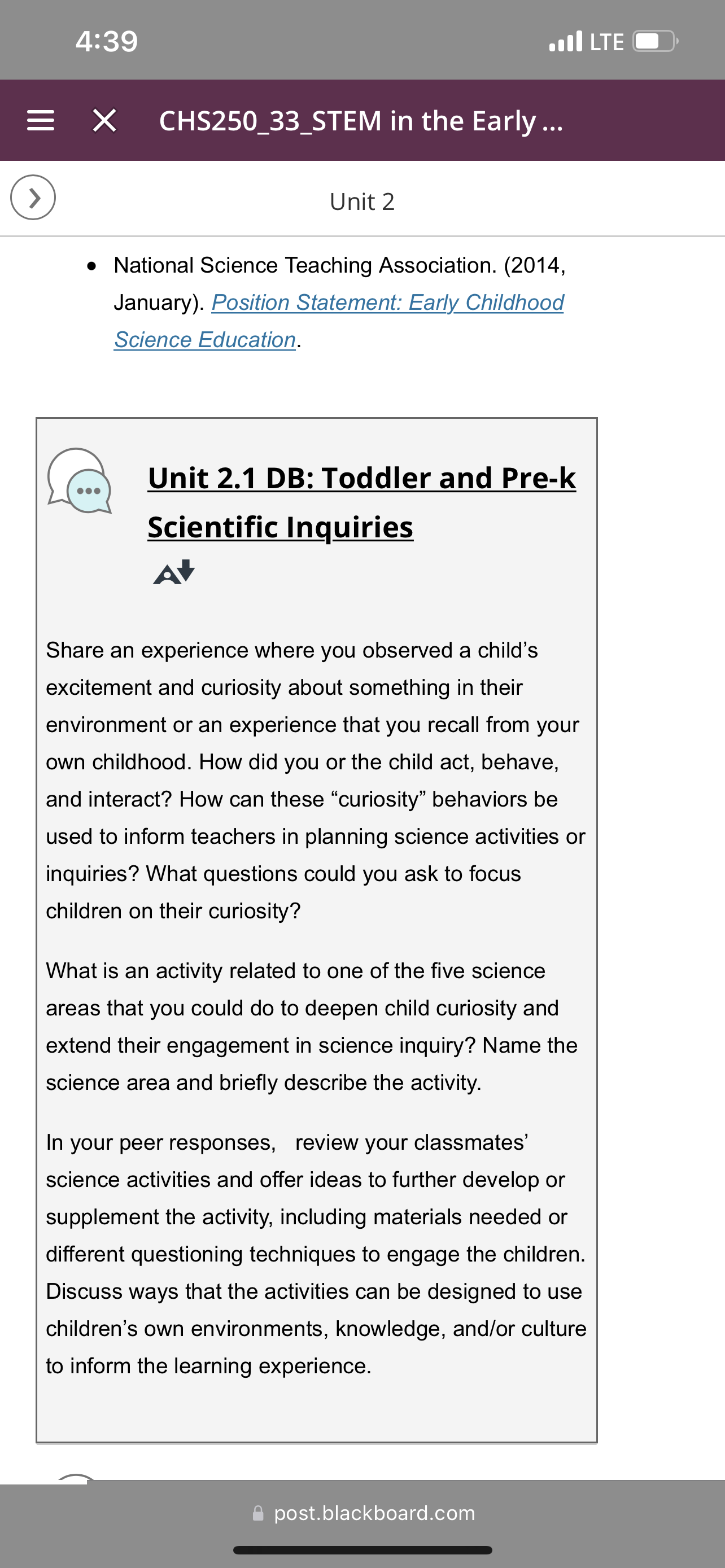725x1568 pixels.
Task: Open Position Statement: Early Childhood Science Education link
Action: [x=339, y=321]
